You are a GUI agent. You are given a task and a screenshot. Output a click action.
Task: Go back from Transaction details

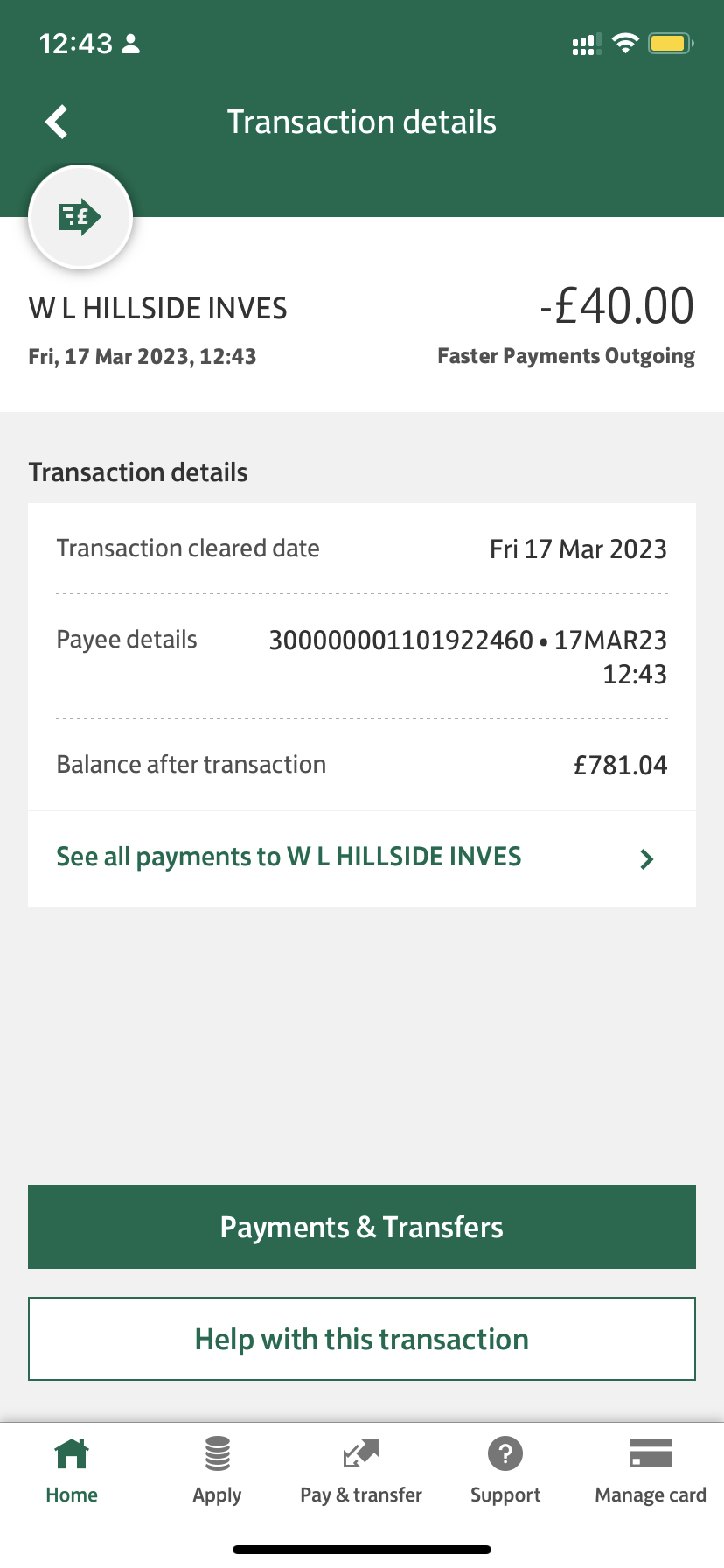[57, 122]
